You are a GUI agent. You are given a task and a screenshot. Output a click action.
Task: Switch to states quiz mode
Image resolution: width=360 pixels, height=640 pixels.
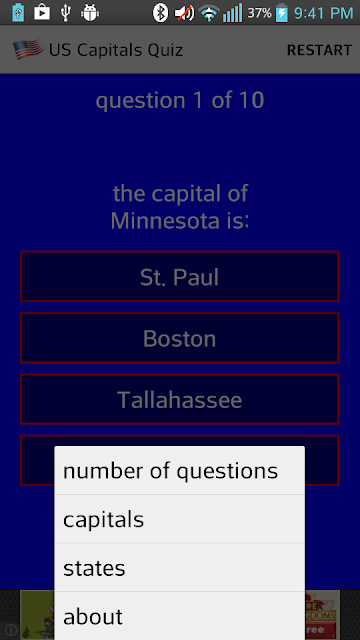[x=180, y=568]
